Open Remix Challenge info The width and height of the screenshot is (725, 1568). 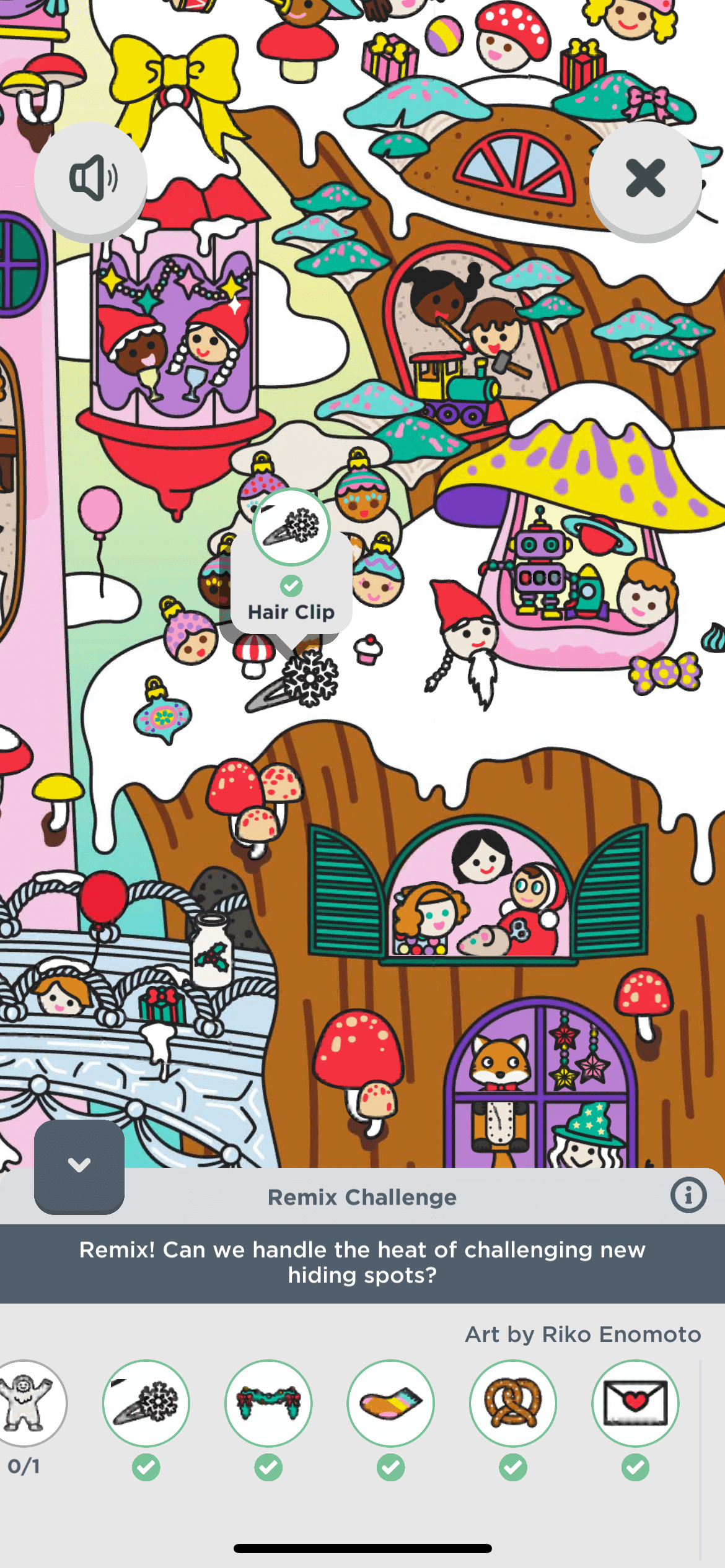tap(688, 1195)
